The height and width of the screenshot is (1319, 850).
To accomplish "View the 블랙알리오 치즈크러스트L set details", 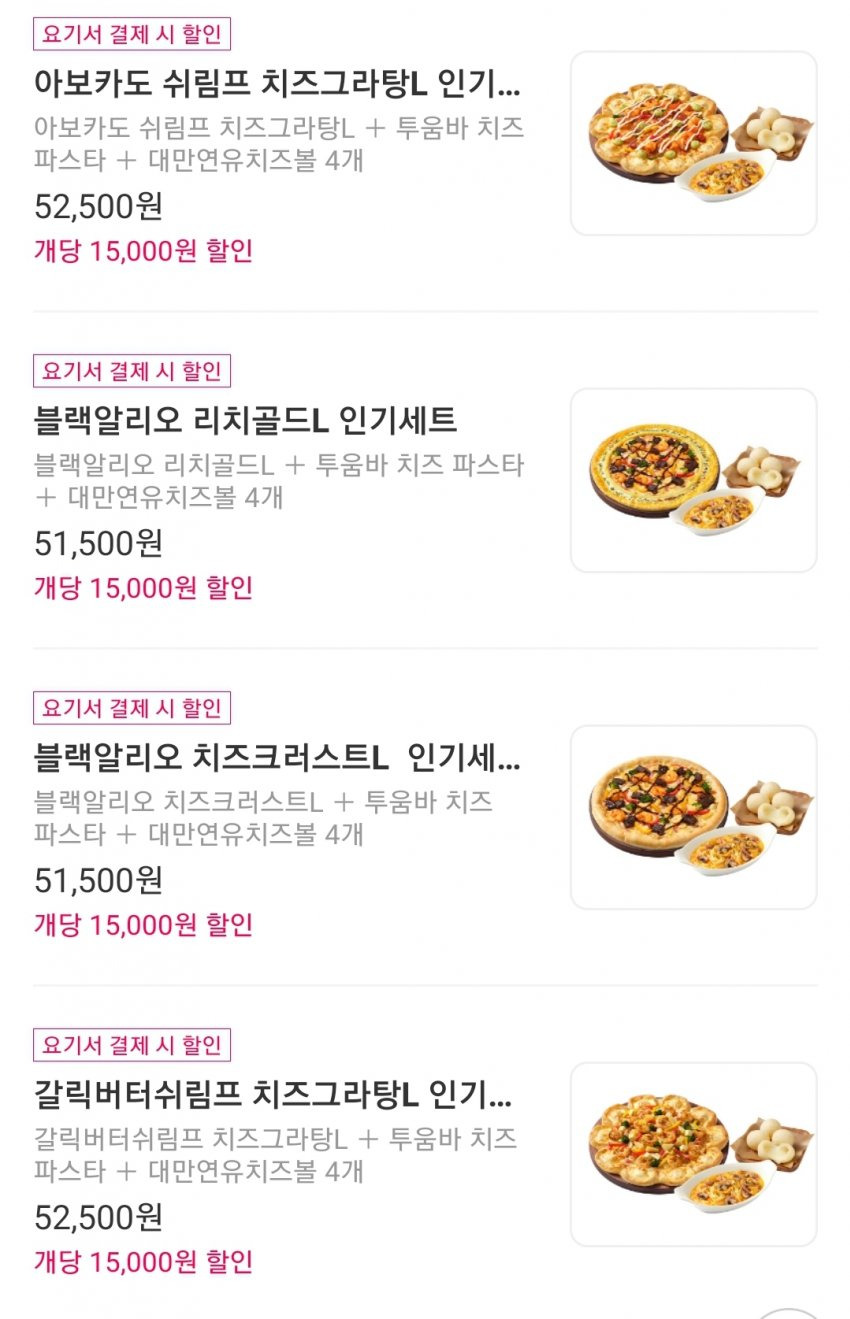I will (278, 758).
